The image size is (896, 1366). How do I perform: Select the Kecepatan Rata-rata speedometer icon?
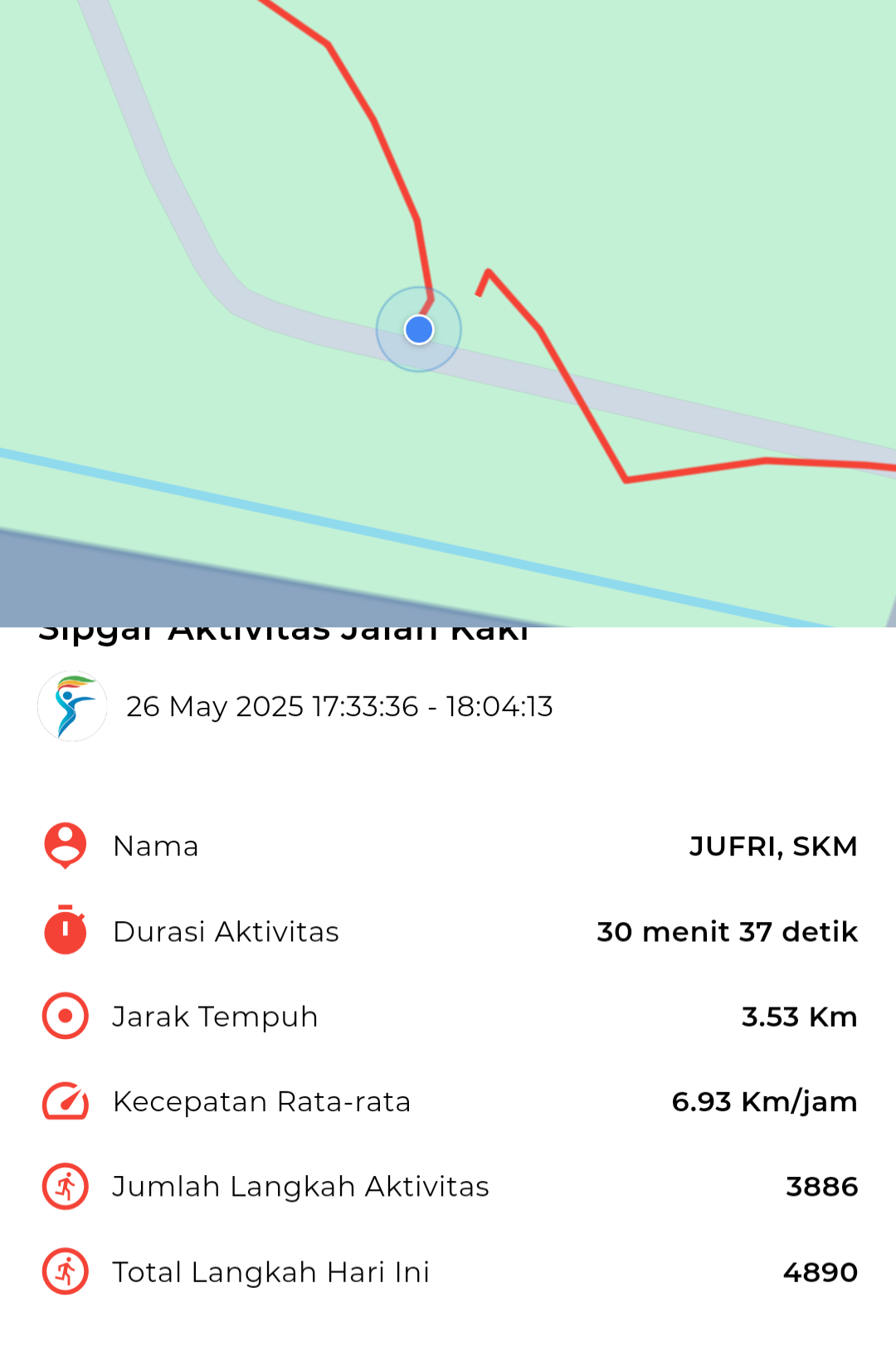tap(66, 1100)
